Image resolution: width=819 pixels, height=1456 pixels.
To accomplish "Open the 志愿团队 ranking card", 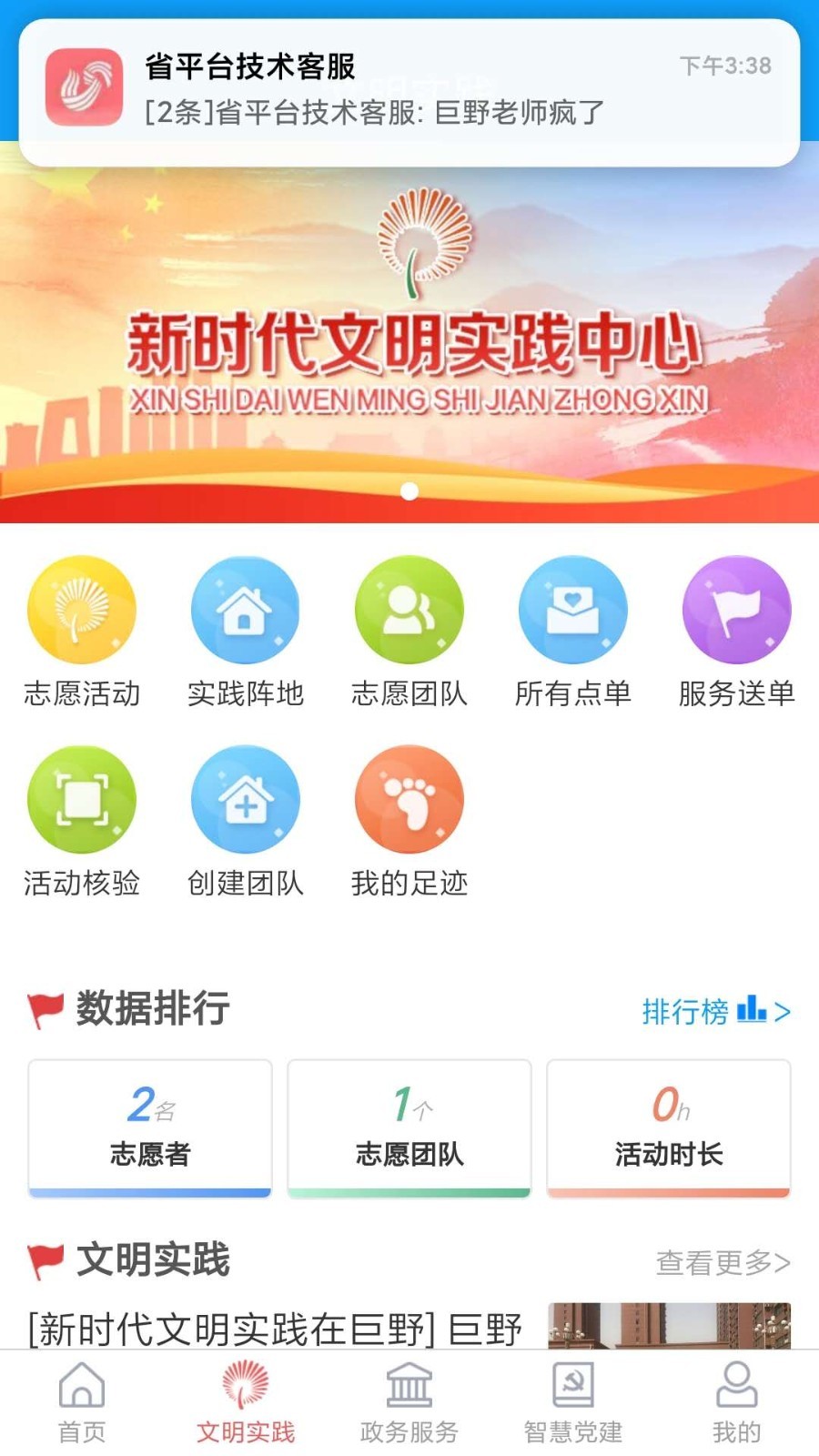I will pyautogui.click(x=409, y=1128).
